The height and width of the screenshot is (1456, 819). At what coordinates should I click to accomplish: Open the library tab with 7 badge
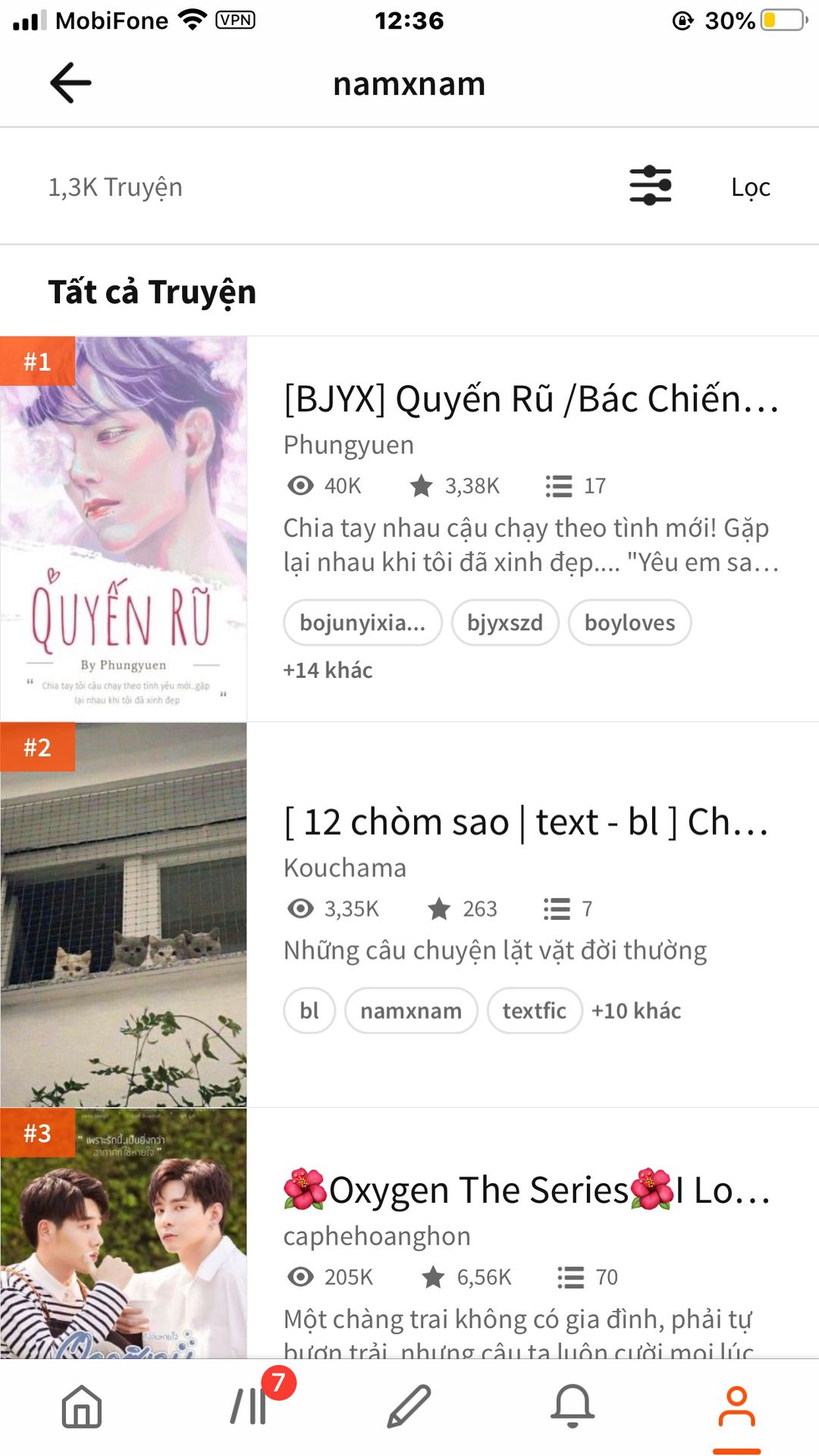click(249, 1407)
